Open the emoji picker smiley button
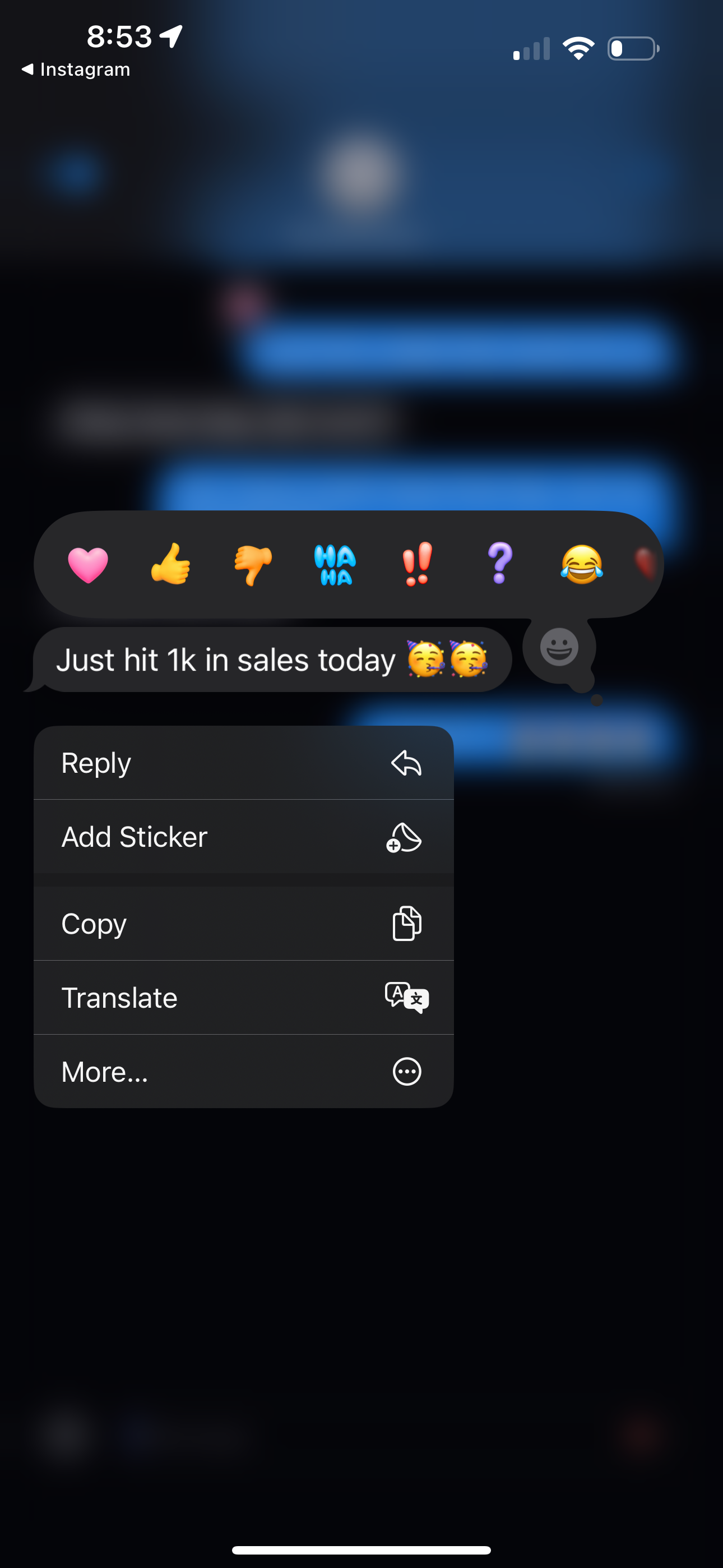Viewport: 723px width, 1568px height. 559,647
